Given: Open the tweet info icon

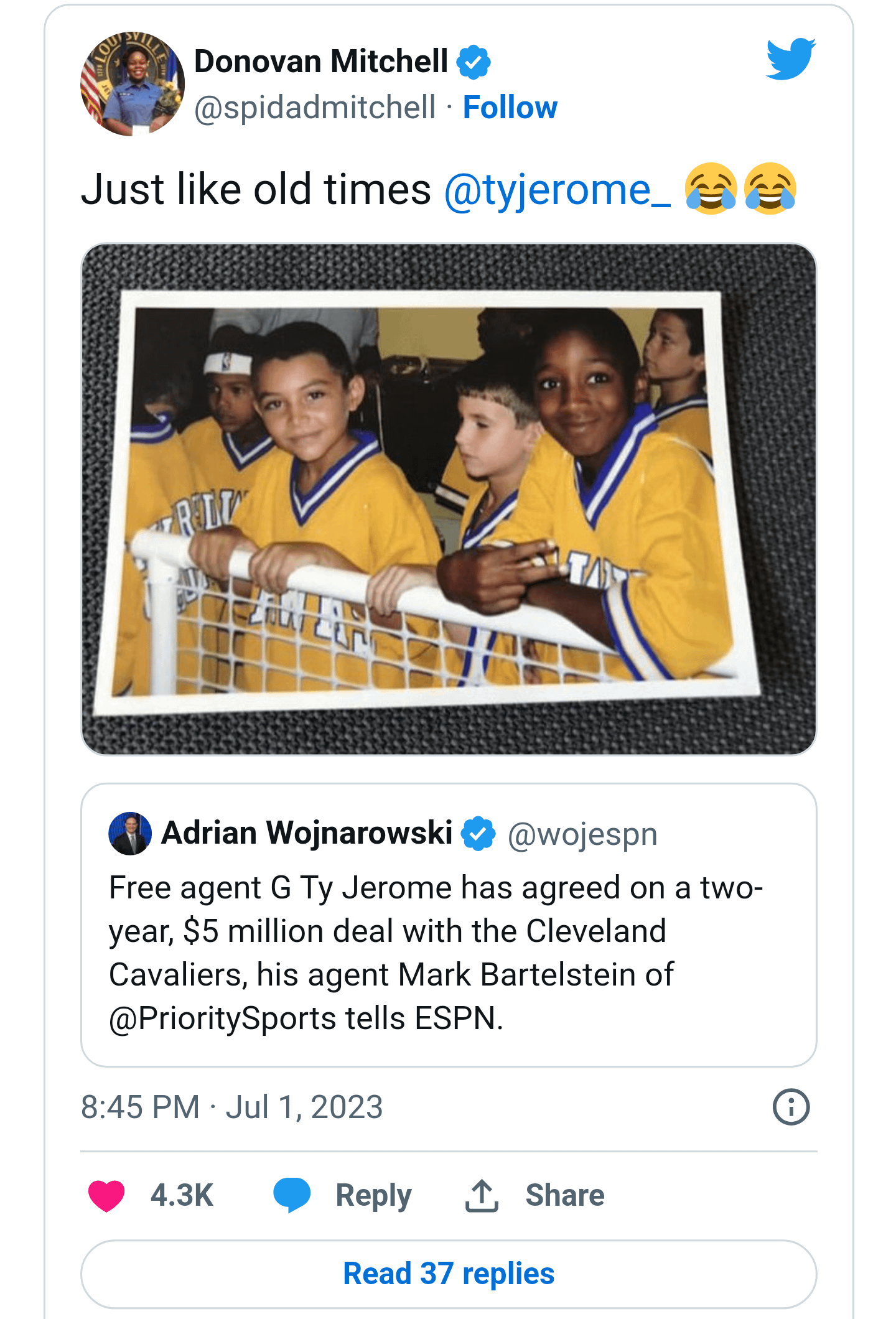Looking at the screenshot, I should [791, 1107].
